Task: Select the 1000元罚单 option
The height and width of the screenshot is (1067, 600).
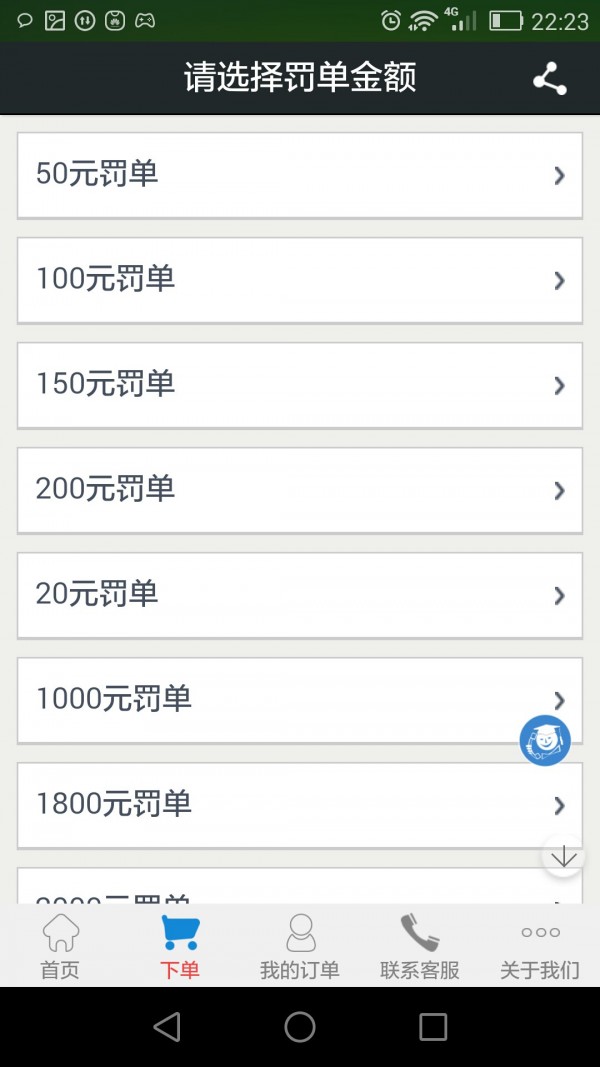Action: point(300,700)
